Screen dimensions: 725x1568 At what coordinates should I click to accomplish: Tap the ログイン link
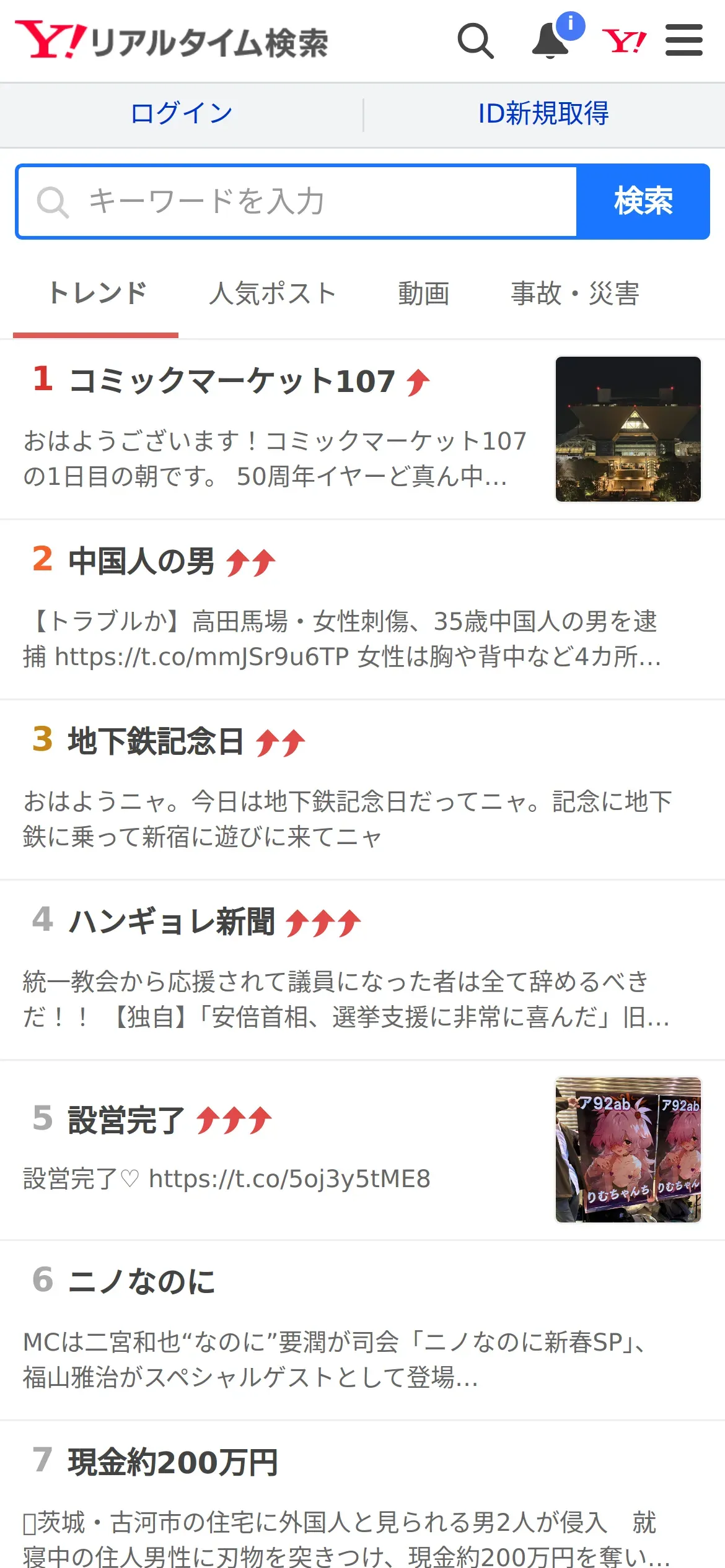[x=181, y=114]
